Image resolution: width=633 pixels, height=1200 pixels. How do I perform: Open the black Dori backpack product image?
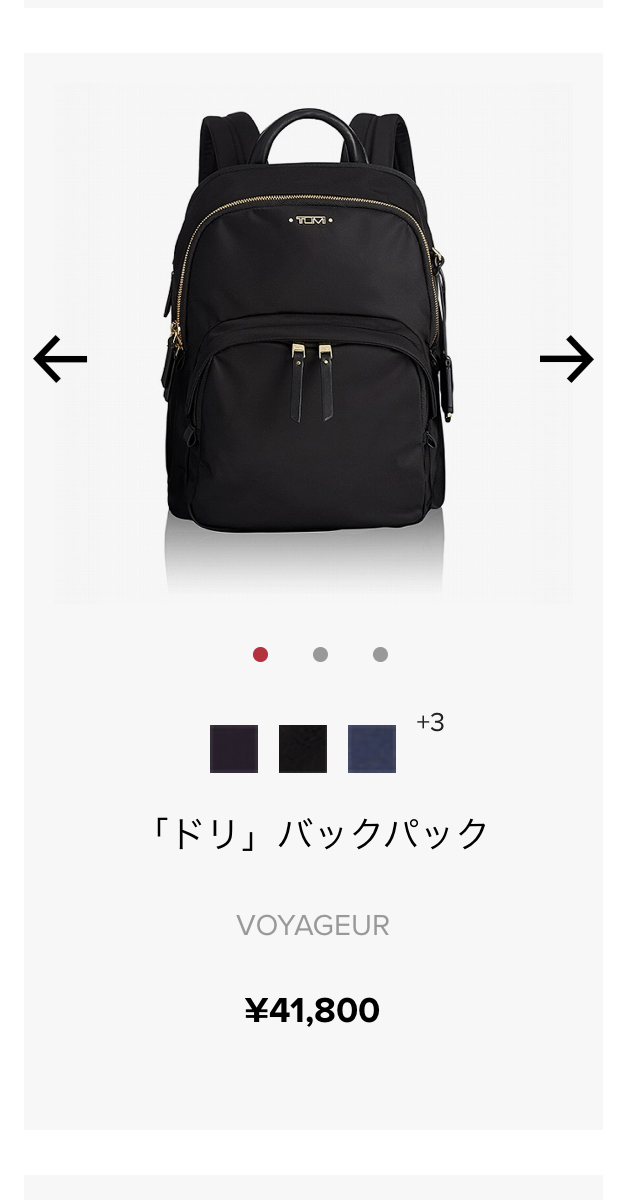point(313,343)
